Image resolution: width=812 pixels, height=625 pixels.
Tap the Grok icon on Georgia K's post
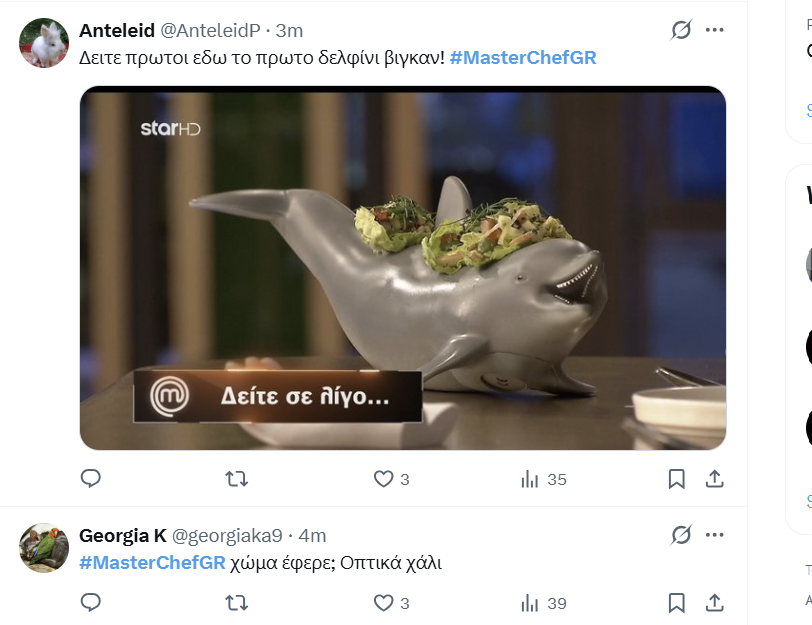tap(681, 535)
